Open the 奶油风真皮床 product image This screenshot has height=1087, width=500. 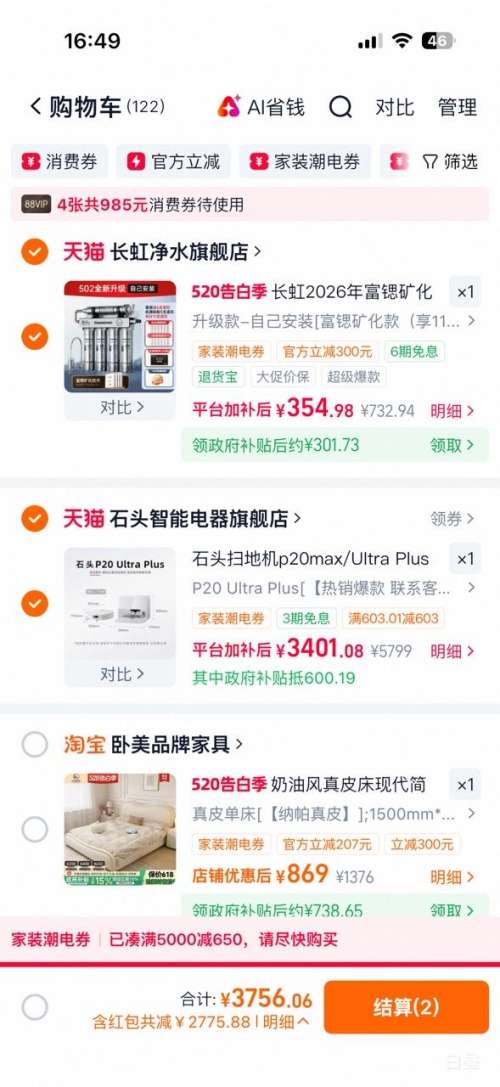pos(120,830)
